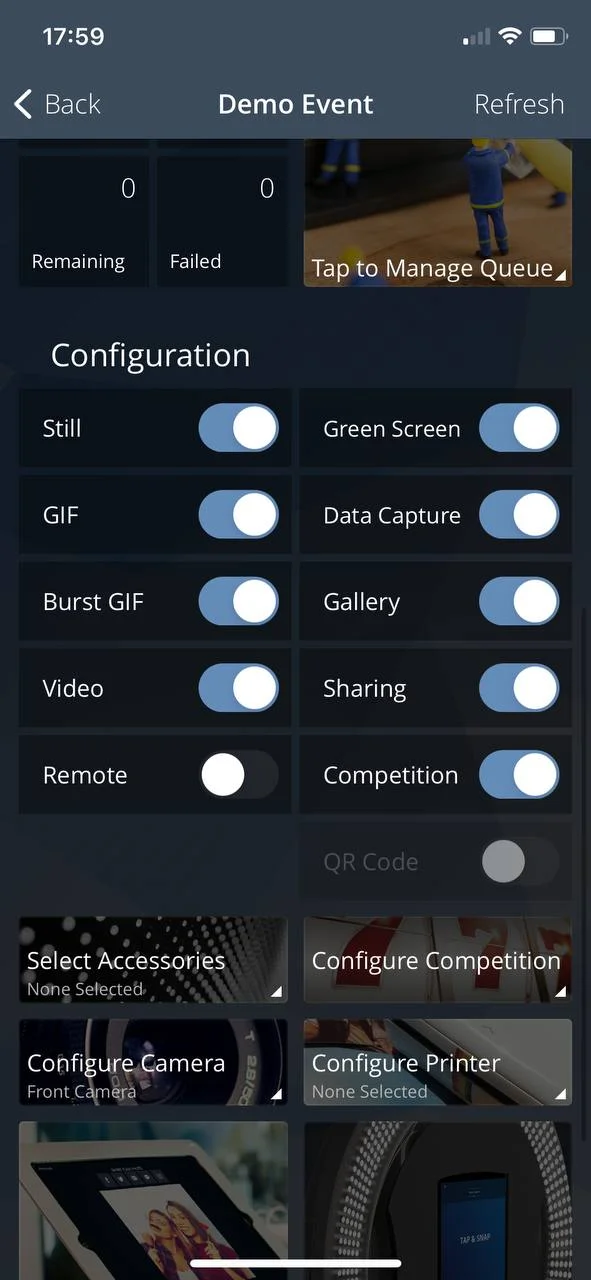Turn off the Still toggle

(x=238, y=429)
